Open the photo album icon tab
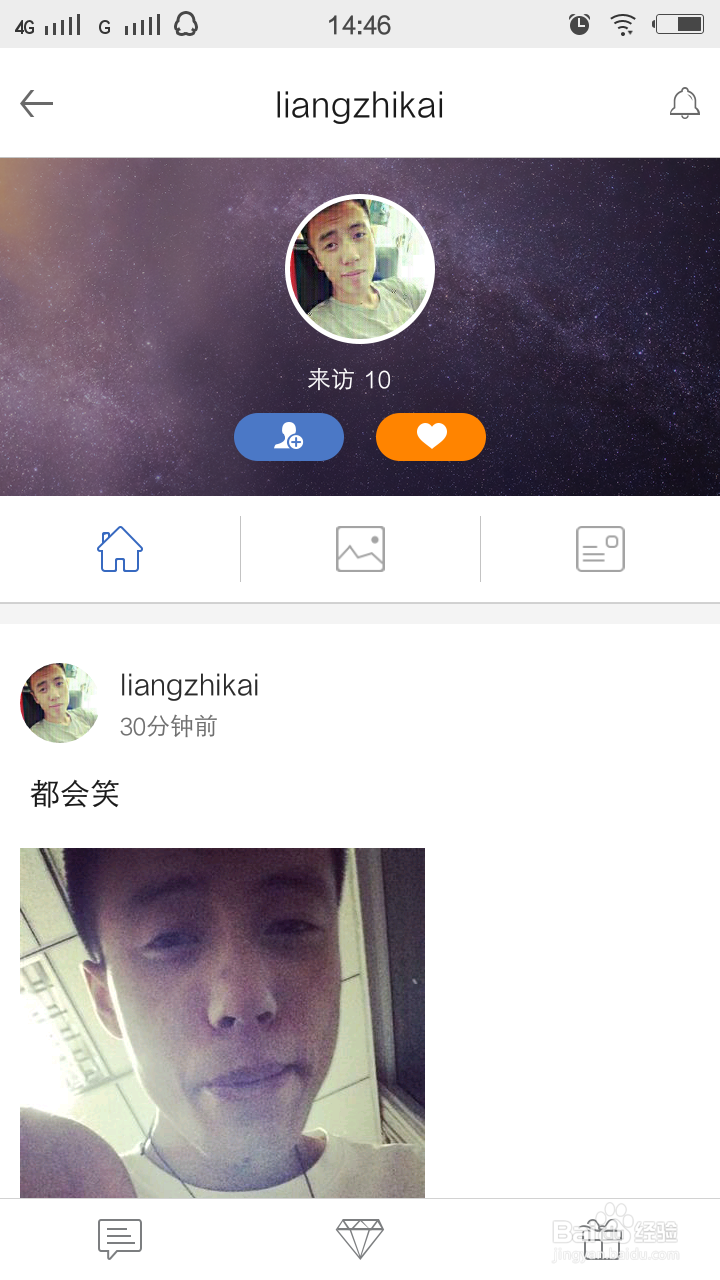 [x=360, y=548]
